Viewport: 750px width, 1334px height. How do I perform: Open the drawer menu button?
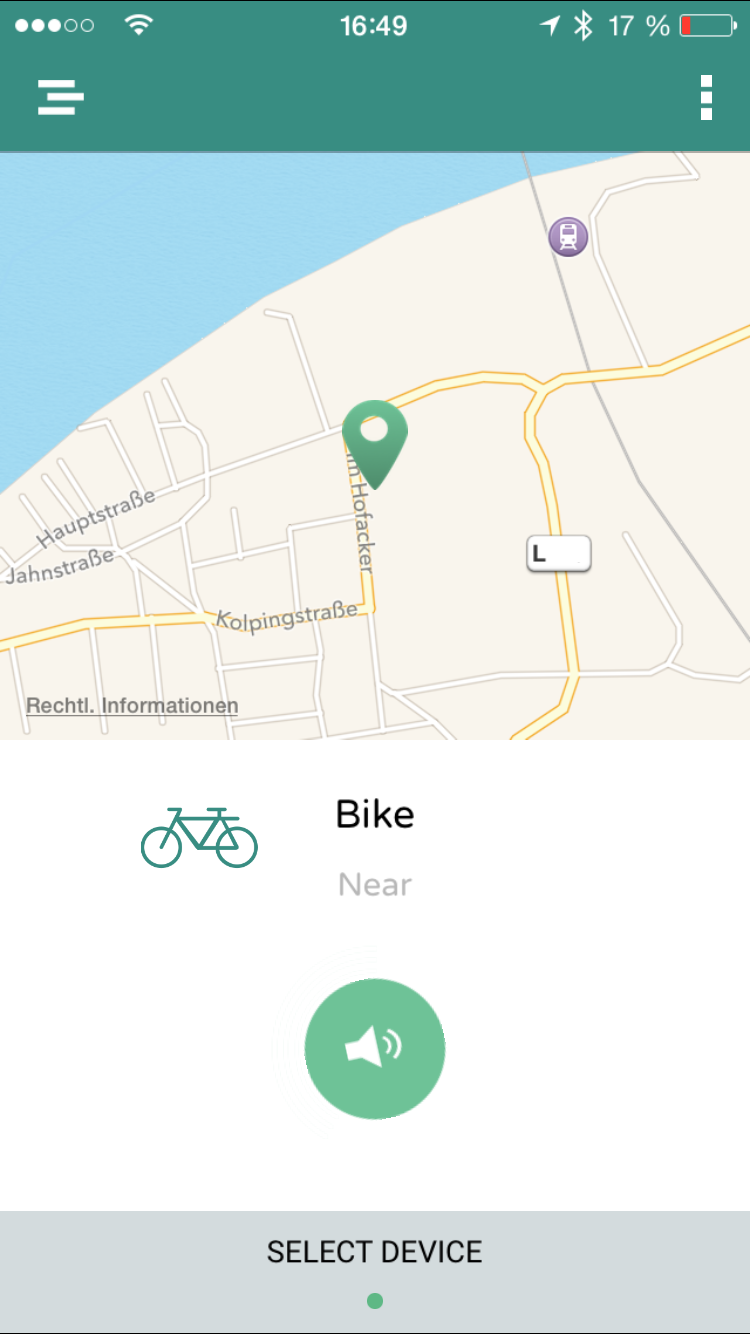coord(61,97)
